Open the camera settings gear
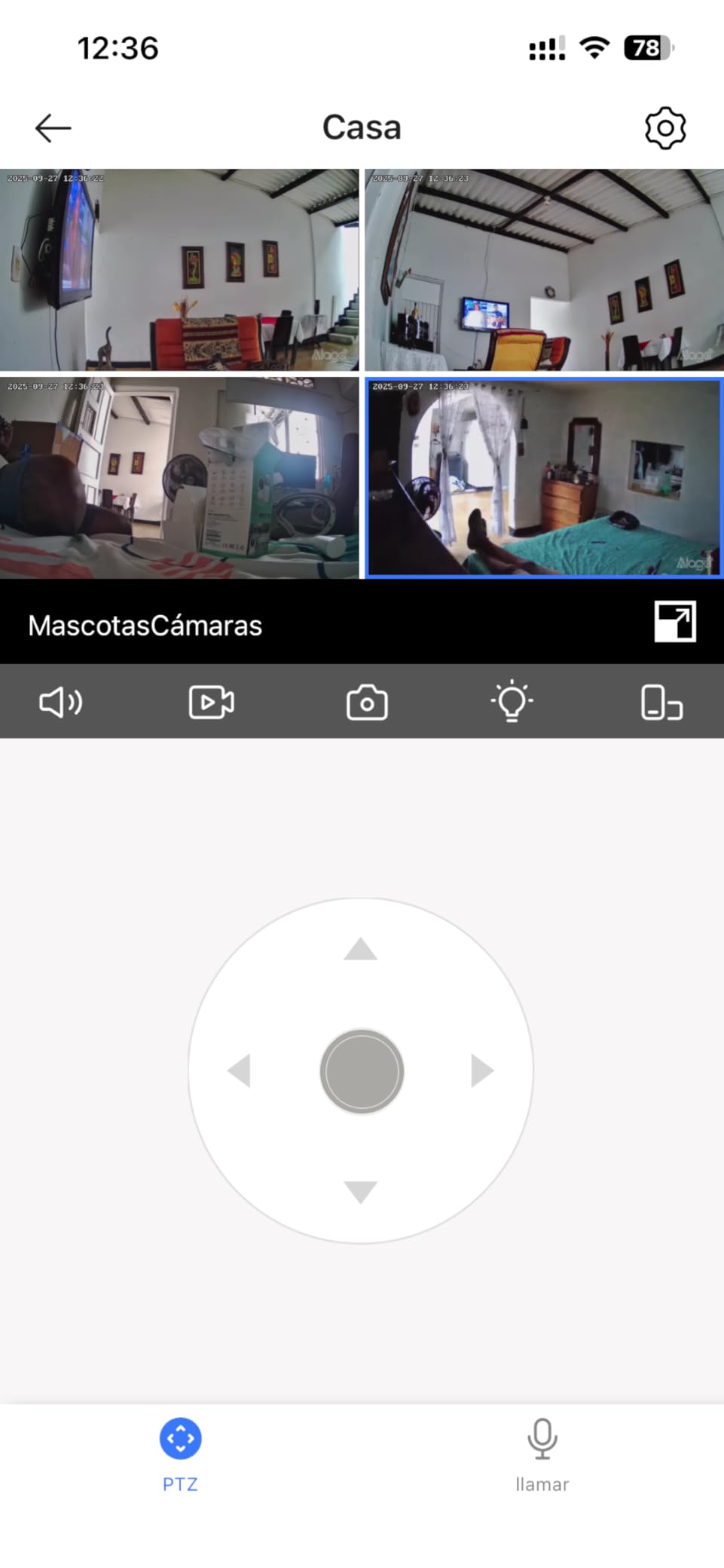 tap(665, 127)
